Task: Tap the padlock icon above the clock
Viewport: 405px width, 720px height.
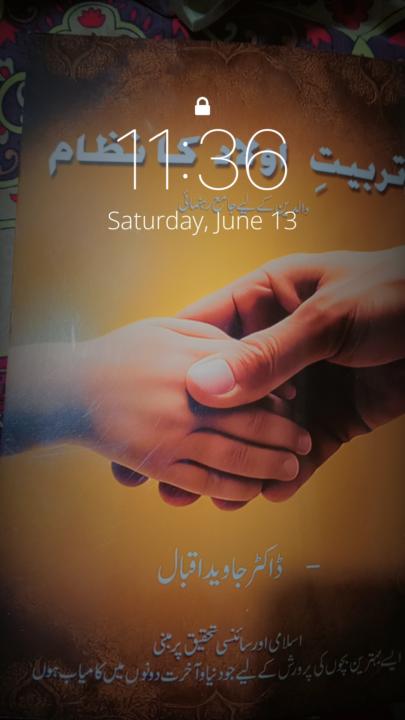Action: (202, 106)
